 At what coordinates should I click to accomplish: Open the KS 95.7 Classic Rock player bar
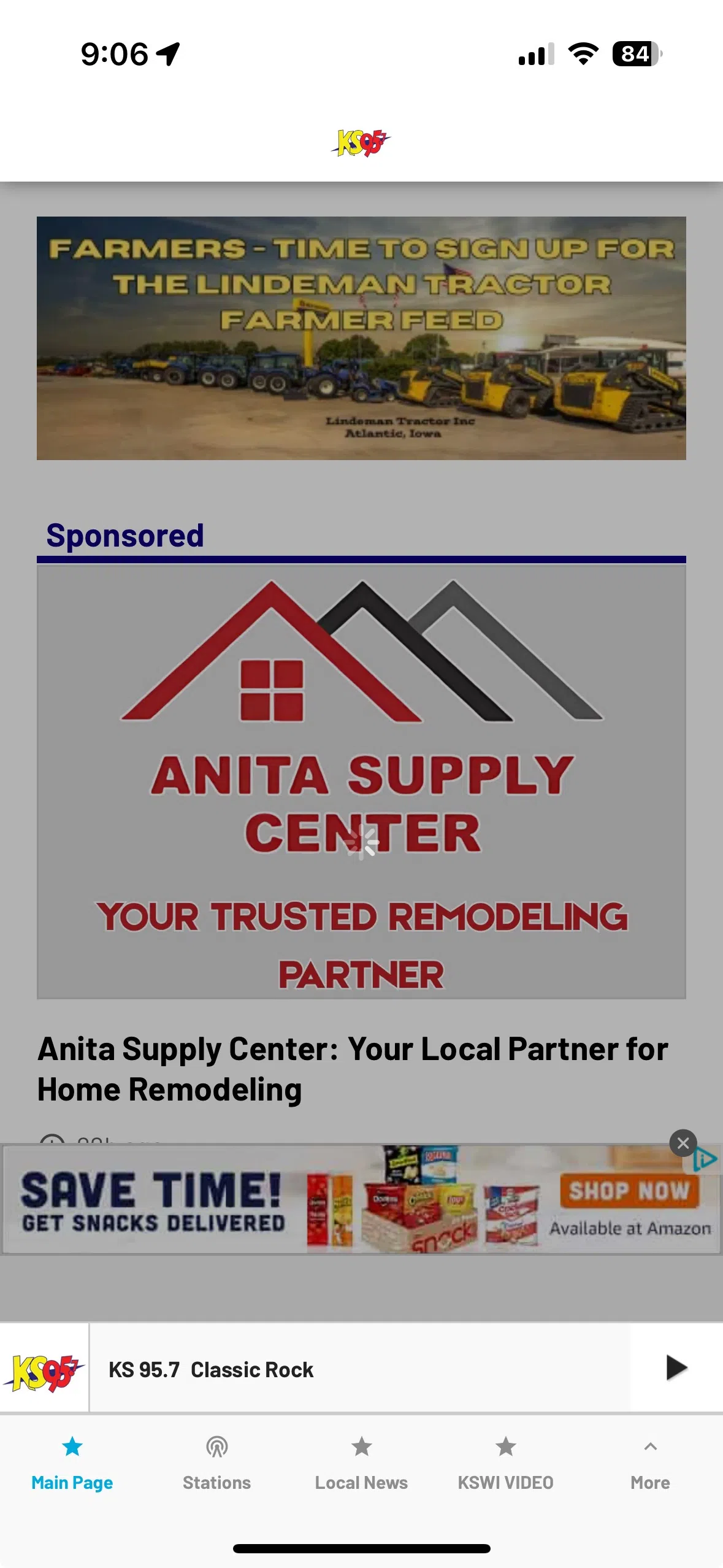tap(359, 1369)
